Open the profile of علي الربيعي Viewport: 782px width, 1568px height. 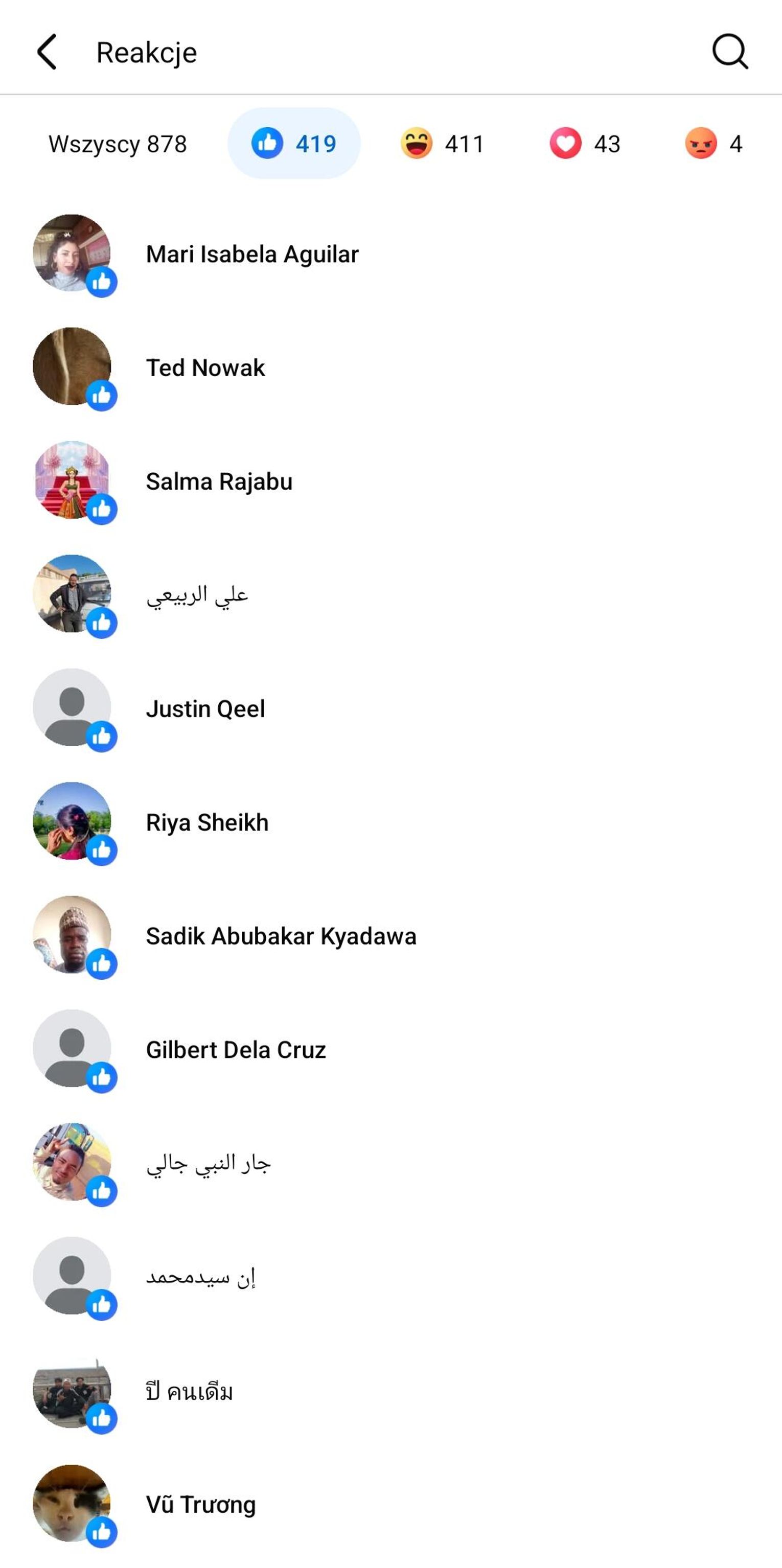pyautogui.click(x=197, y=595)
